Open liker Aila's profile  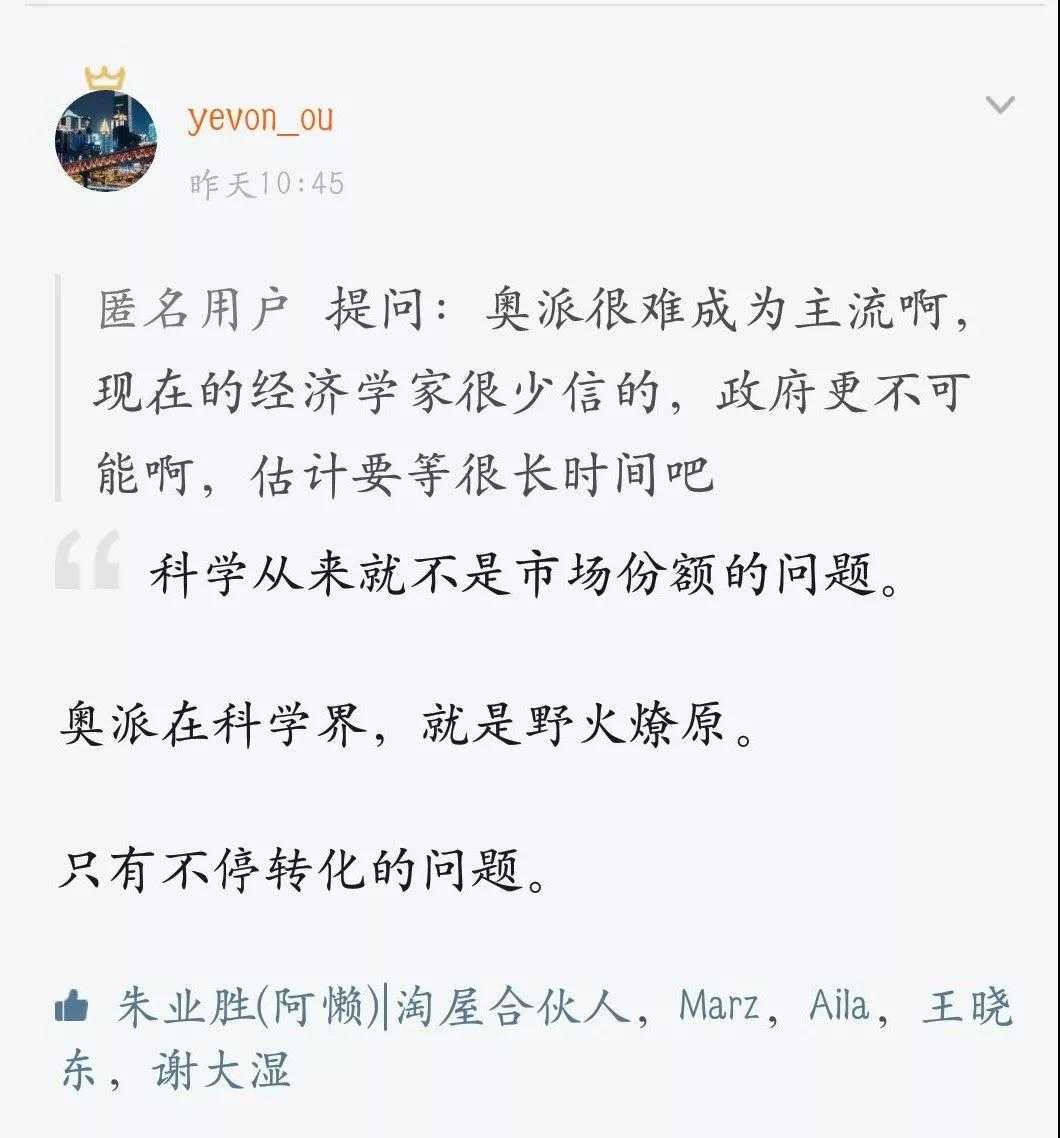tap(838, 1007)
